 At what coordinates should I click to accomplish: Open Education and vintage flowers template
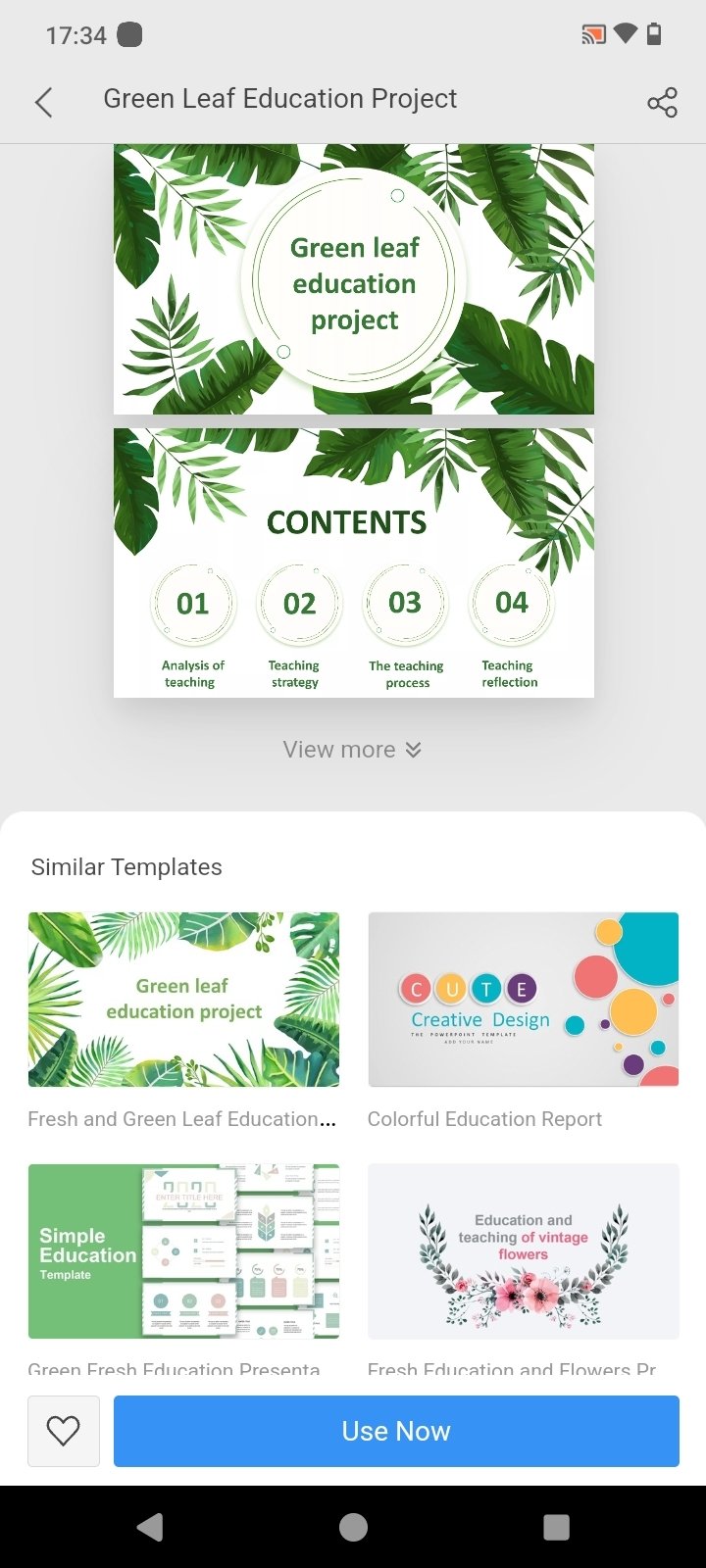click(524, 1251)
